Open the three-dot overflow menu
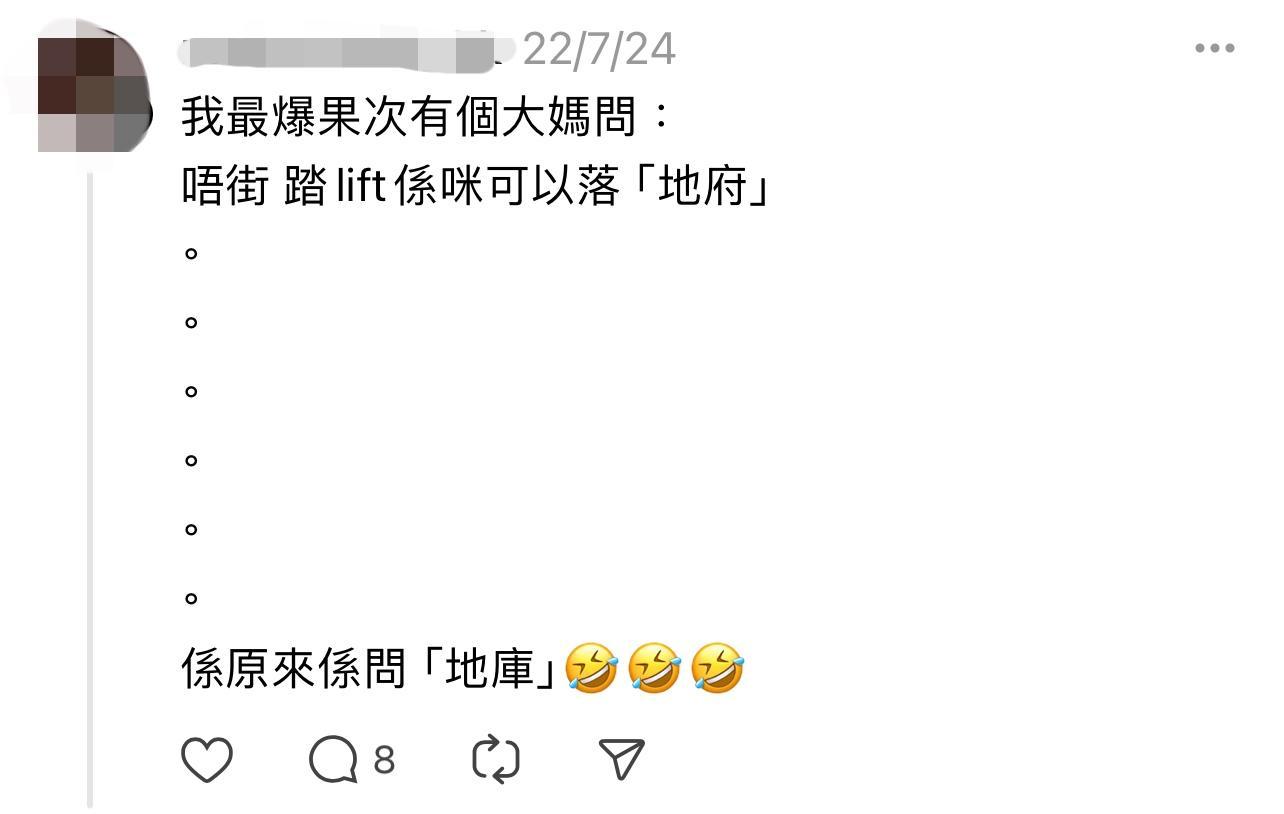Image resolution: width=1284 pixels, height=814 pixels. point(1214,48)
